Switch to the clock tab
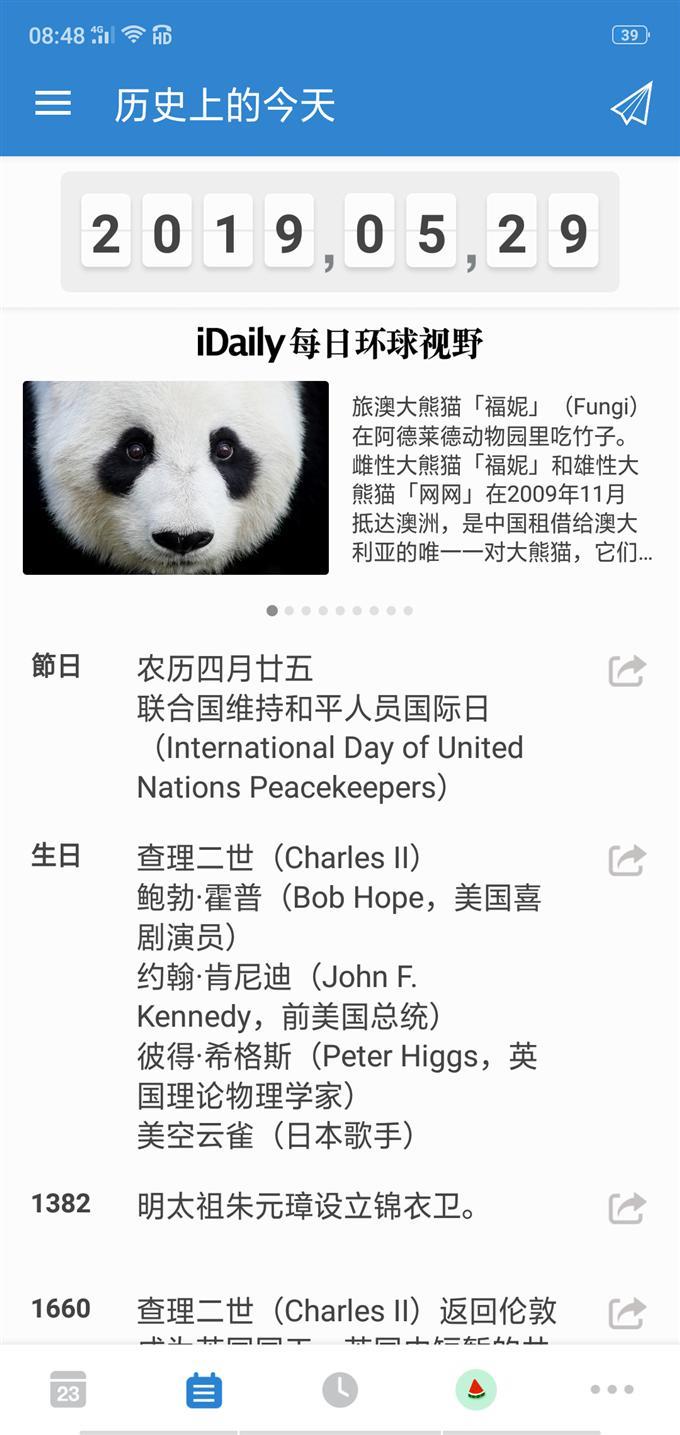Screen dimensions: 680x1435 click(340, 1390)
